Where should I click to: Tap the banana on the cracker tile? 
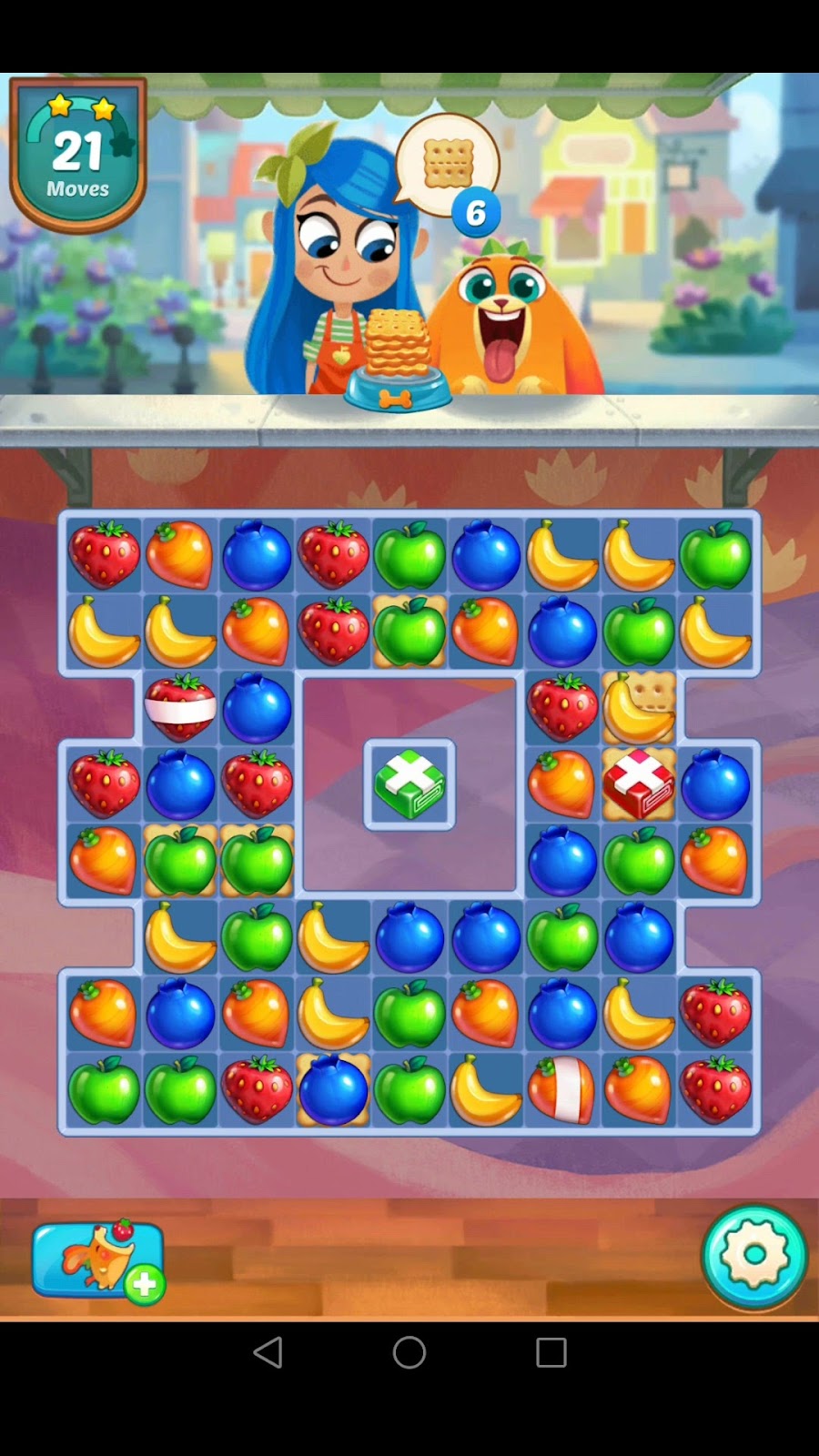[x=638, y=708]
